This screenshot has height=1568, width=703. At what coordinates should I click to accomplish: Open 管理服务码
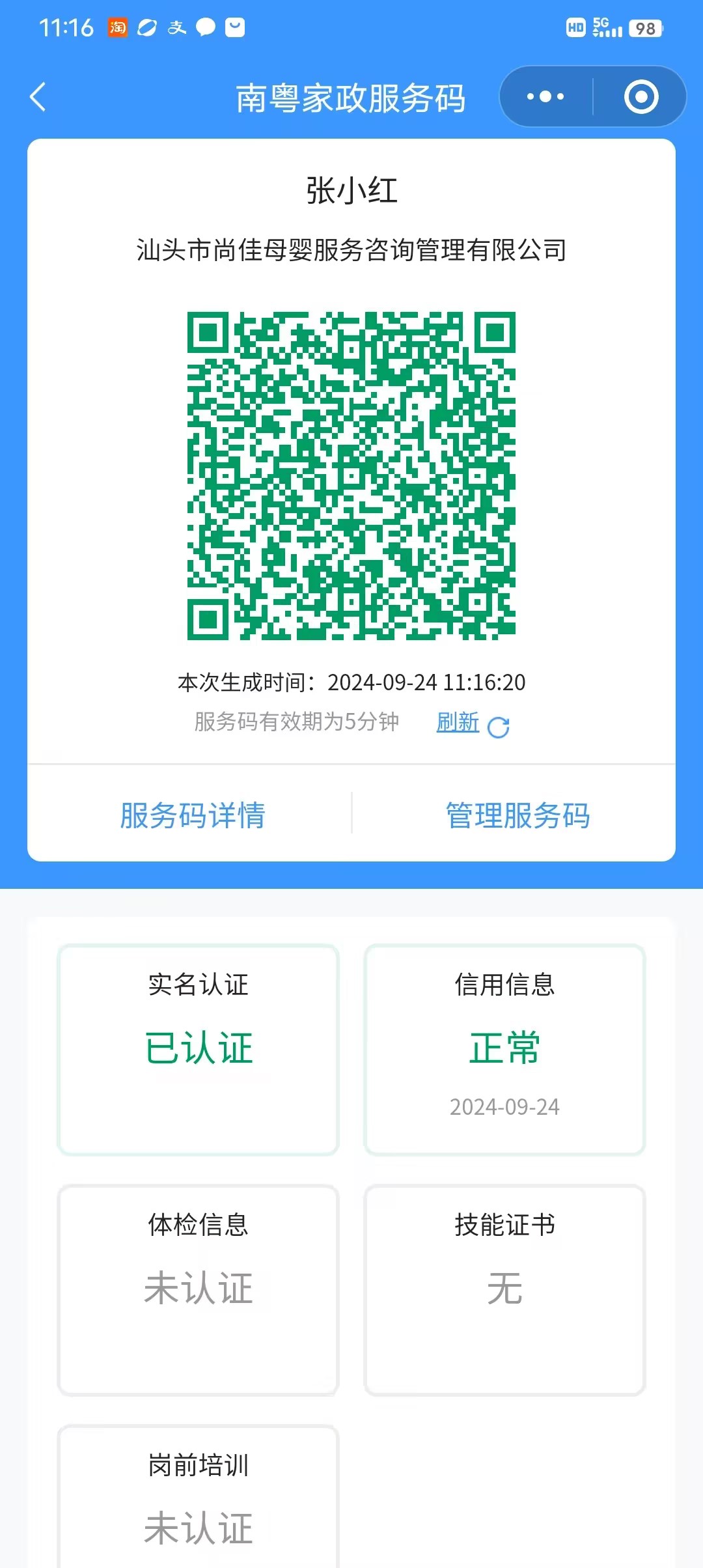click(x=517, y=815)
